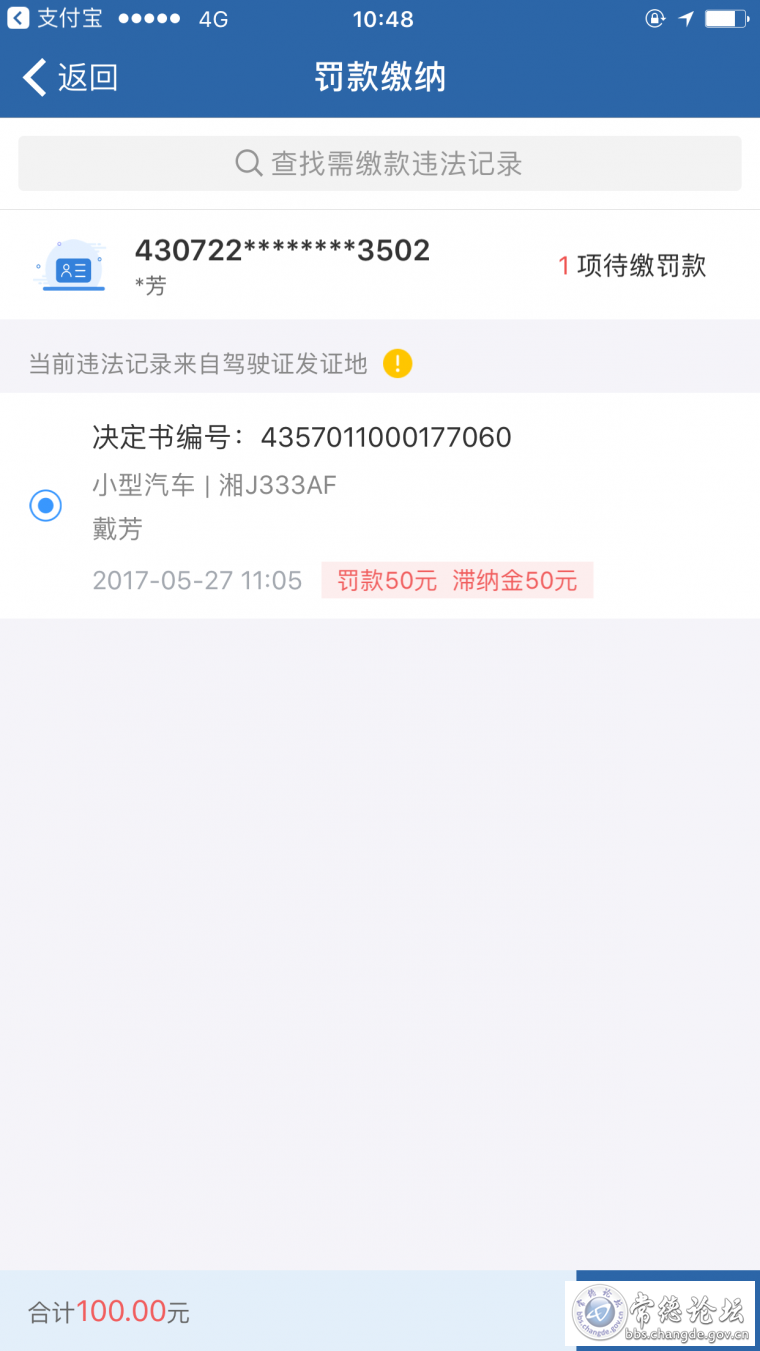Tap the yellow exclamation info icon
The height and width of the screenshot is (1351, 760).
click(397, 363)
